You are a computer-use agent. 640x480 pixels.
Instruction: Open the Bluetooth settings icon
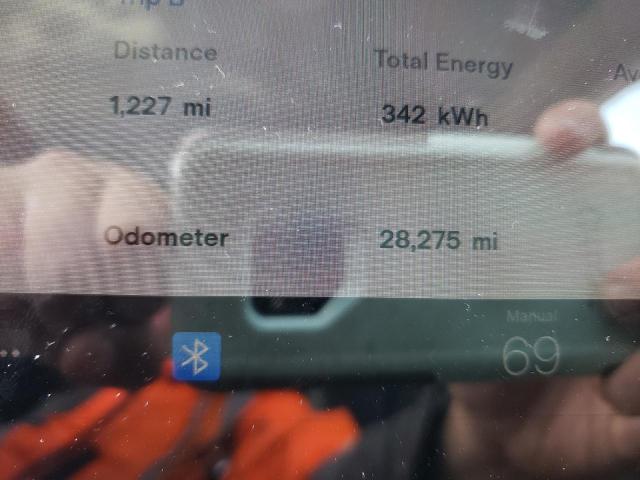pos(197,356)
